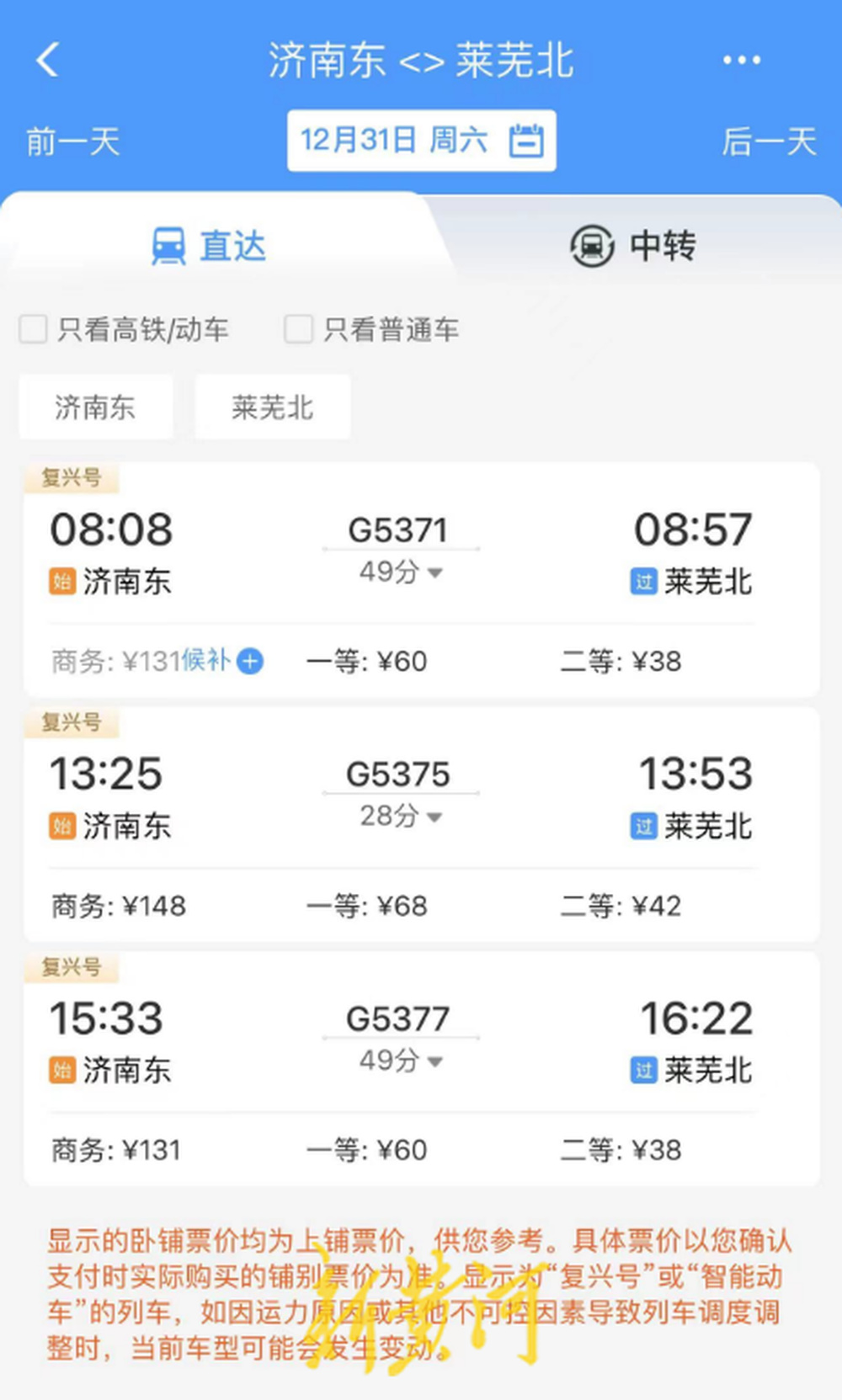Screen dimensions: 842x1400
Task: Click the transfer train icon beside 中转
Action: (592, 245)
